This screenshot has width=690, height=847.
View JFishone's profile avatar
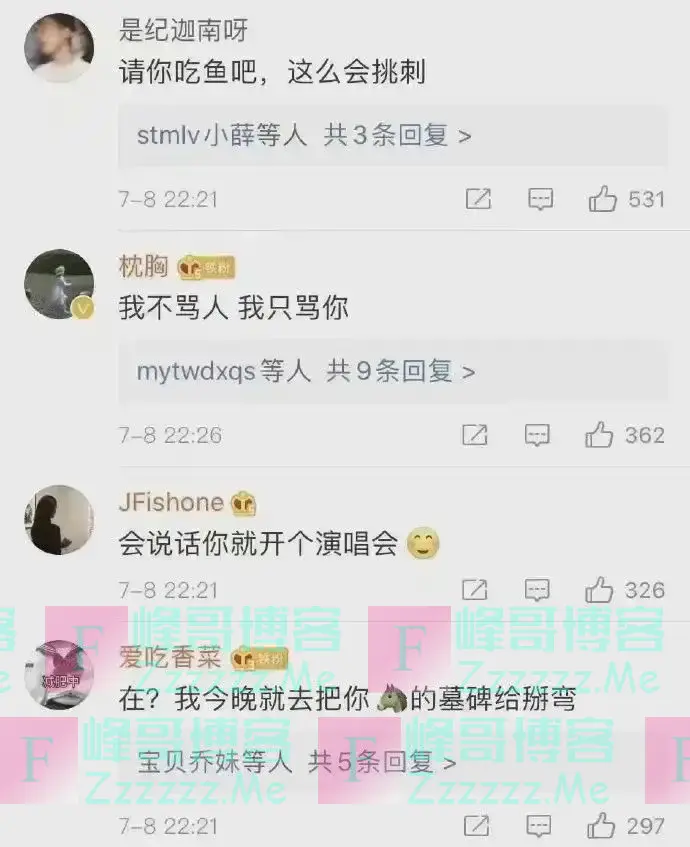pyautogui.click(x=58, y=520)
